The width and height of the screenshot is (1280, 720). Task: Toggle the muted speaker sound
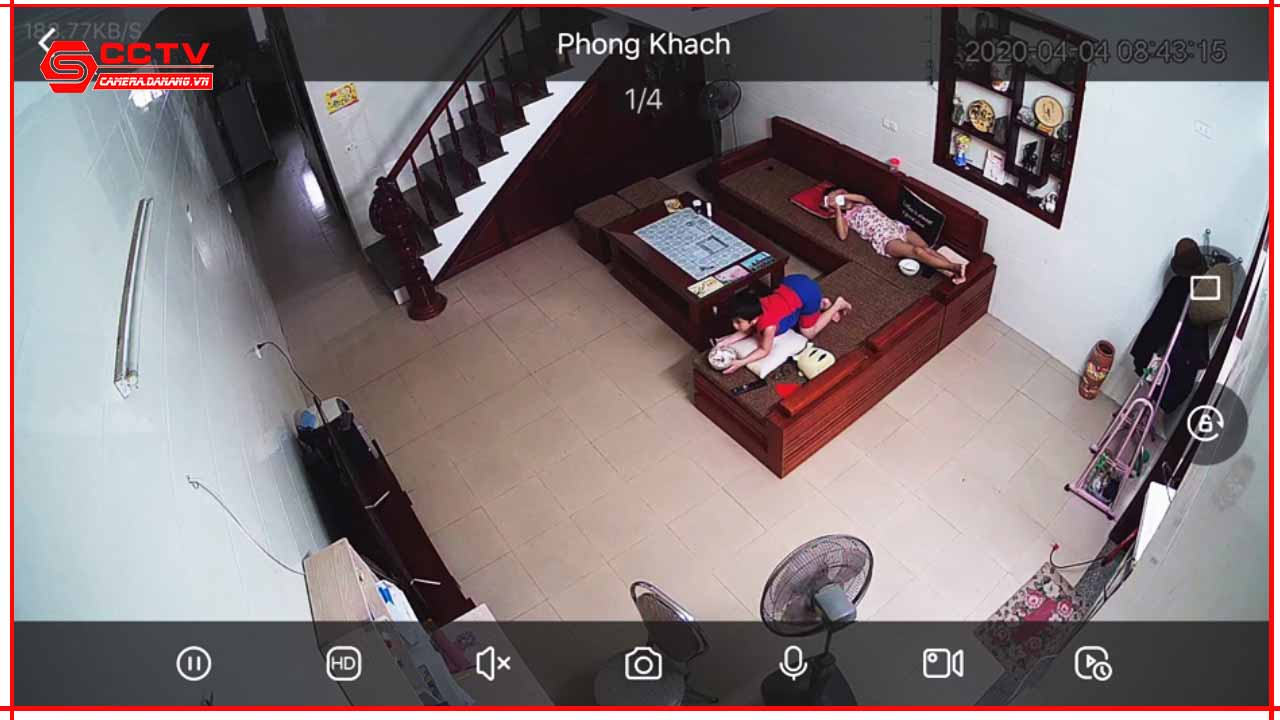pos(493,663)
